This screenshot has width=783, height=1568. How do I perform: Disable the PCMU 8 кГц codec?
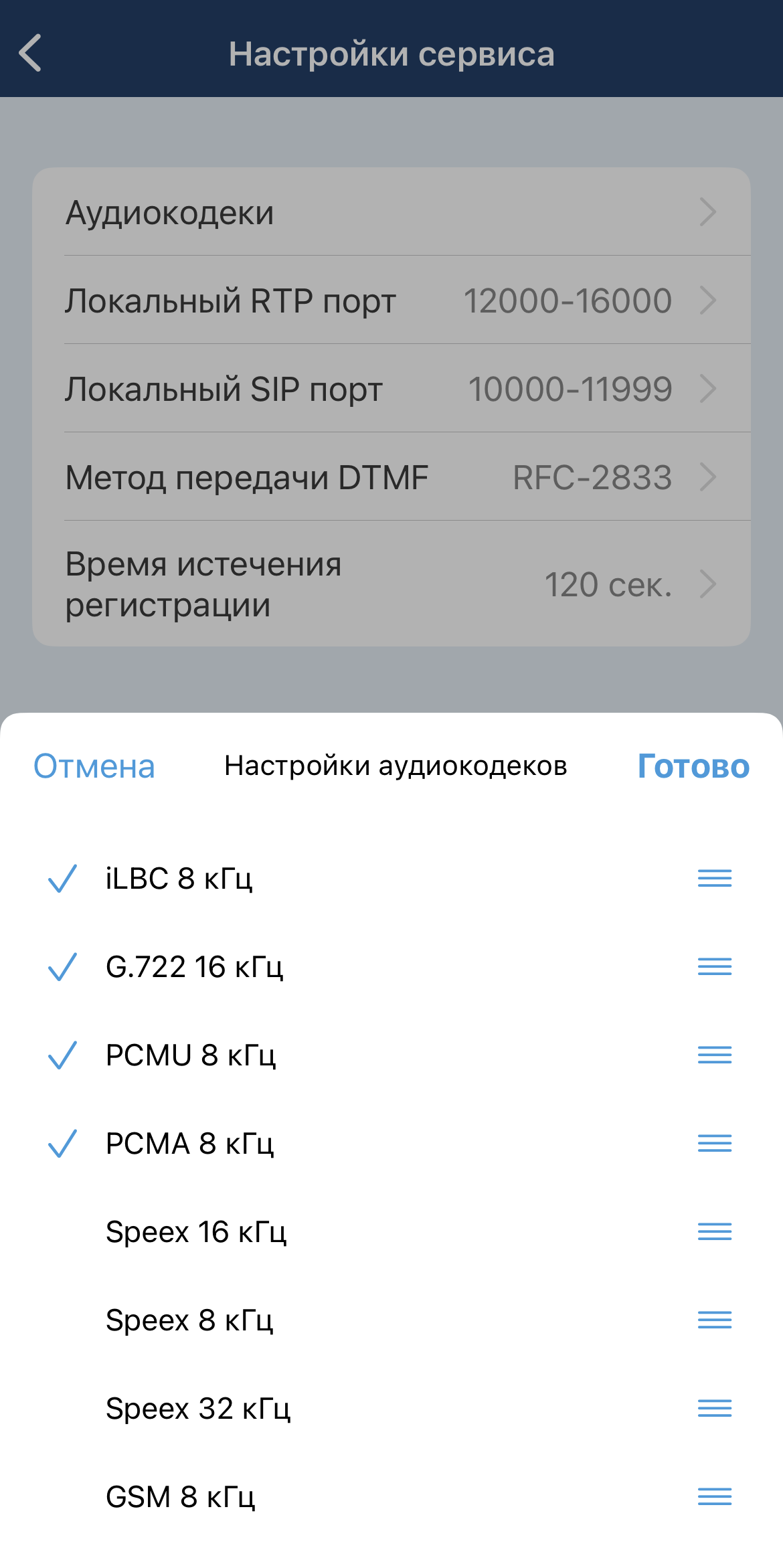tap(191, 1055)
